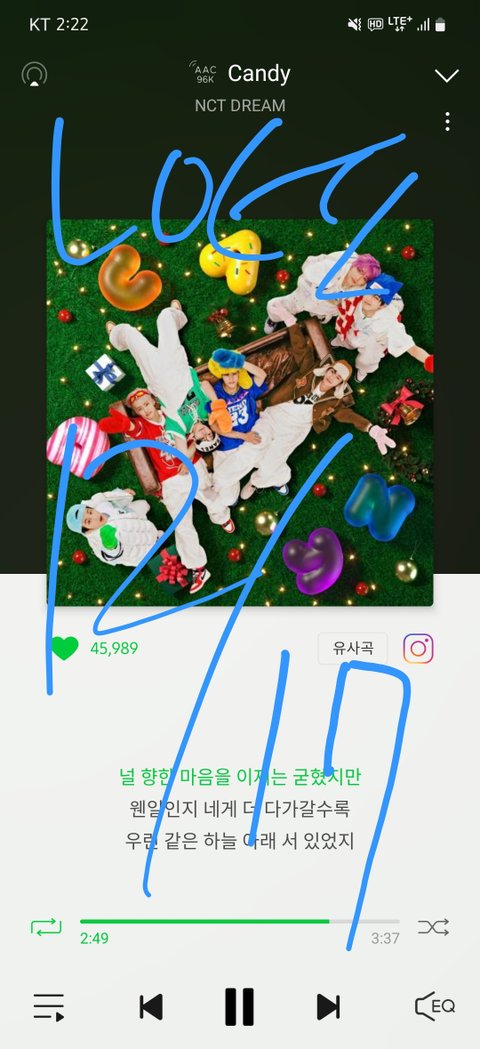
Task: Open the cast/audio output icon
Action: click(34, 74)
